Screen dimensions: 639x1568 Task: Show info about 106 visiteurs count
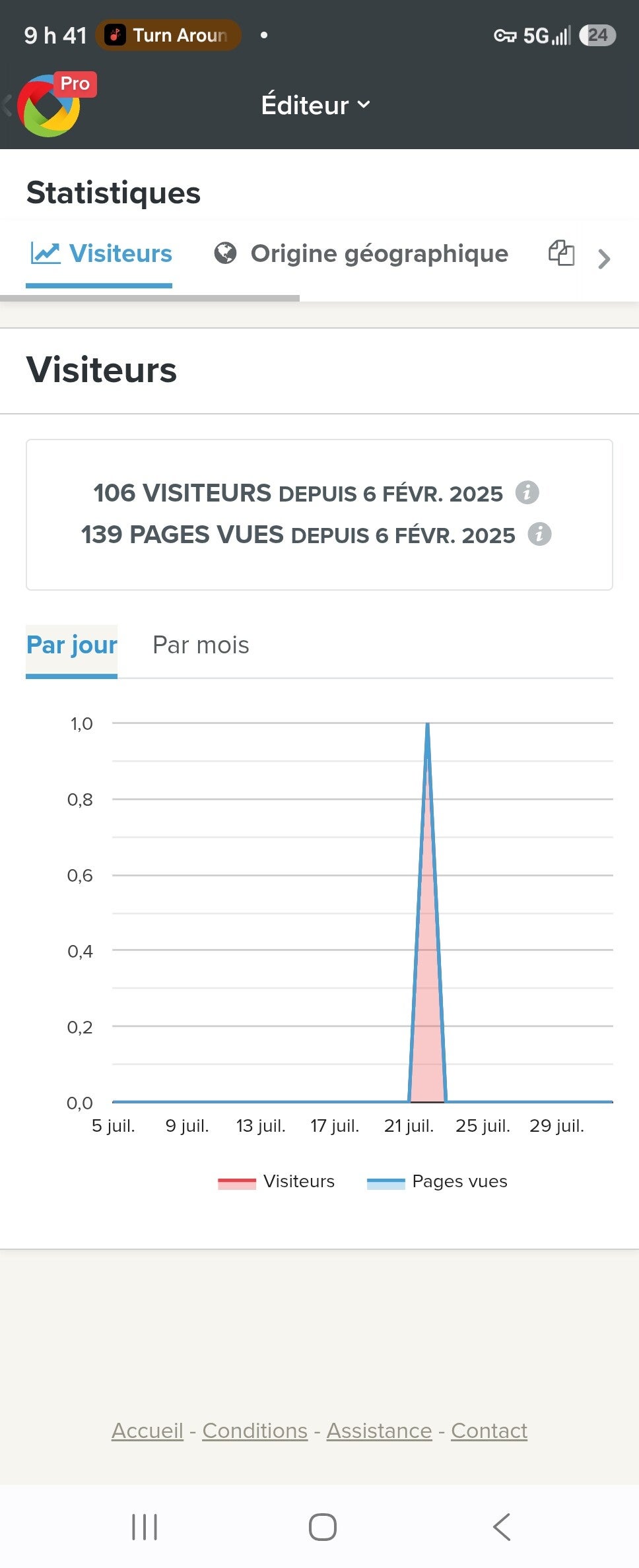[527, 492]
